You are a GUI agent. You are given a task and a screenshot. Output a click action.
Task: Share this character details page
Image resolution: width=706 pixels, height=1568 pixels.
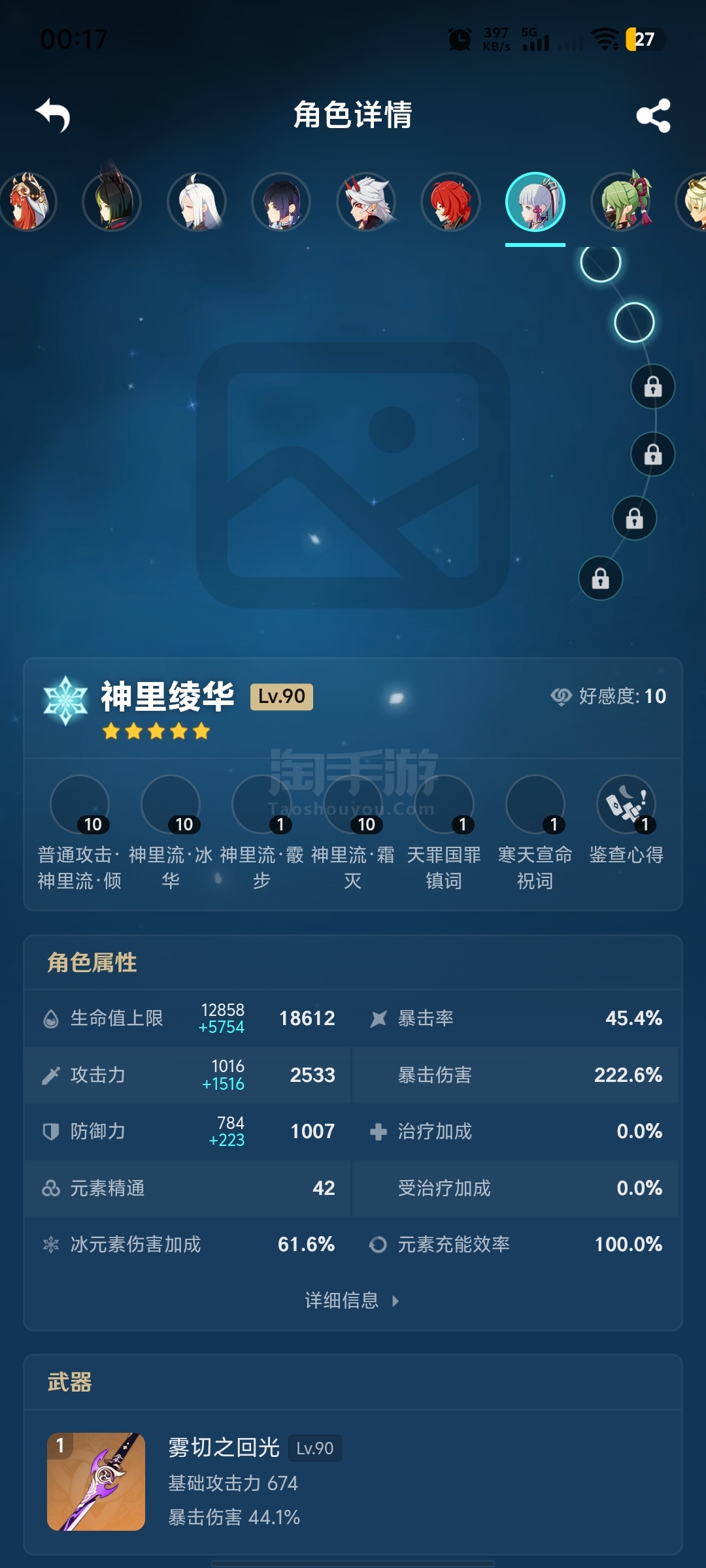654,116
